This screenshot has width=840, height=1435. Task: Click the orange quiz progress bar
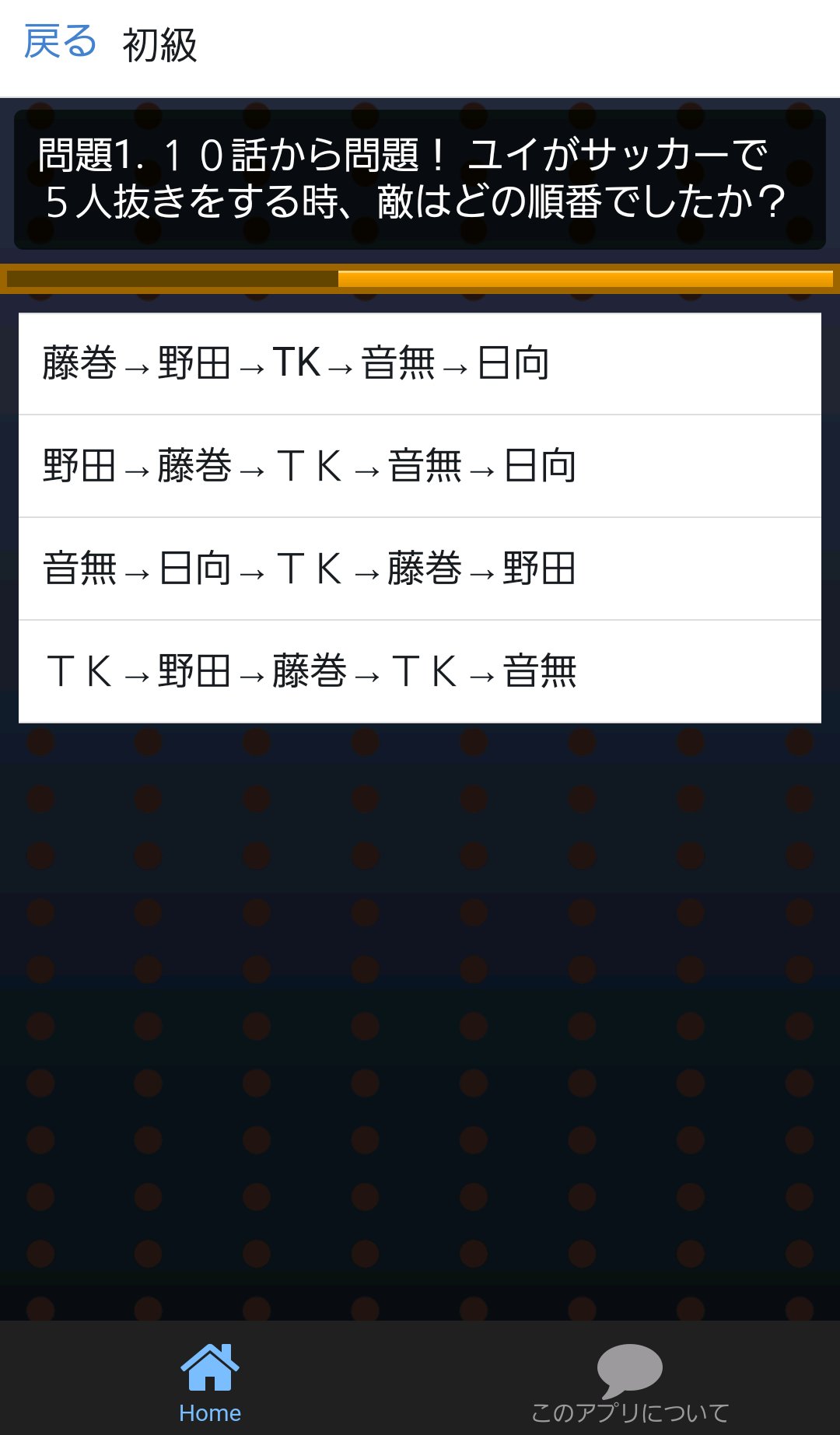[x=420, y=278]
